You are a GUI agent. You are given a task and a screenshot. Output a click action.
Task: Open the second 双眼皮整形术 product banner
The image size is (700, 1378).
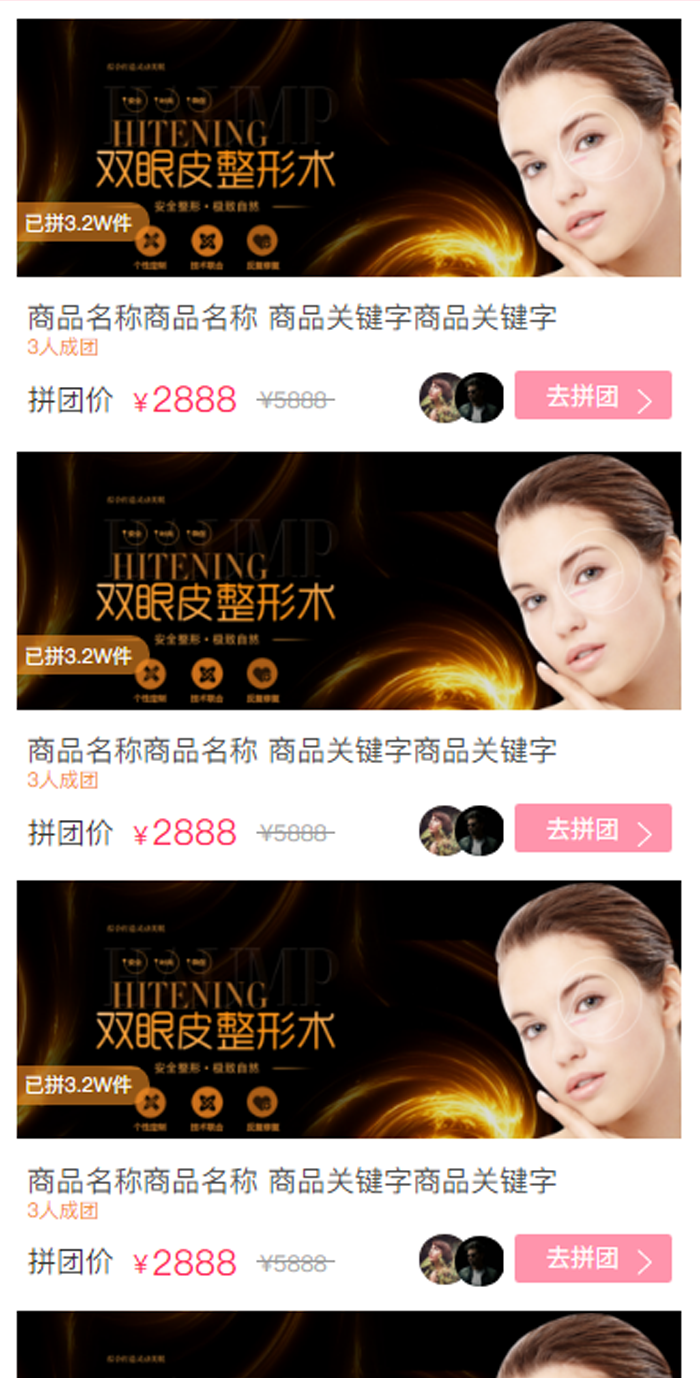click(348, 581)
